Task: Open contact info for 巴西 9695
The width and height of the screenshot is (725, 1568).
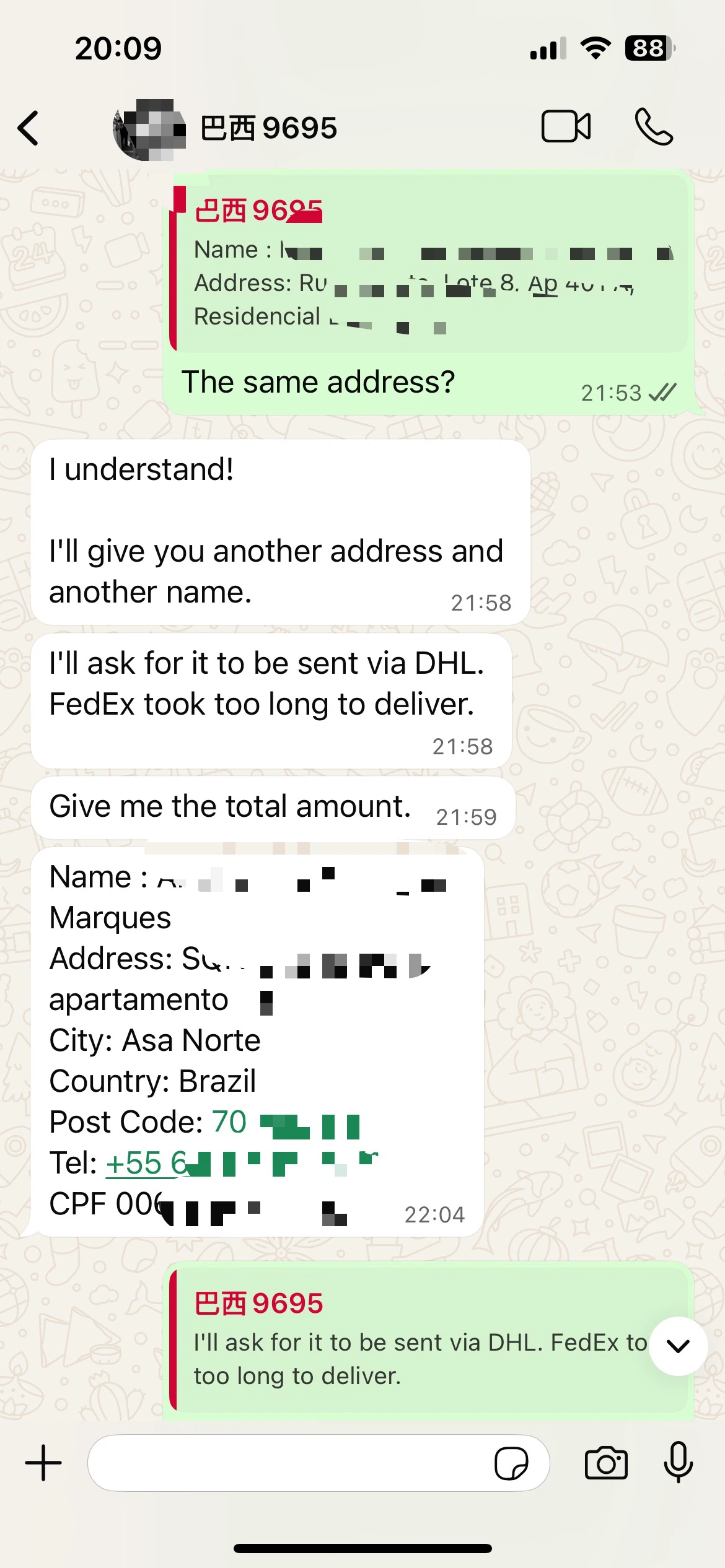Action: click(x=268, y=128)
